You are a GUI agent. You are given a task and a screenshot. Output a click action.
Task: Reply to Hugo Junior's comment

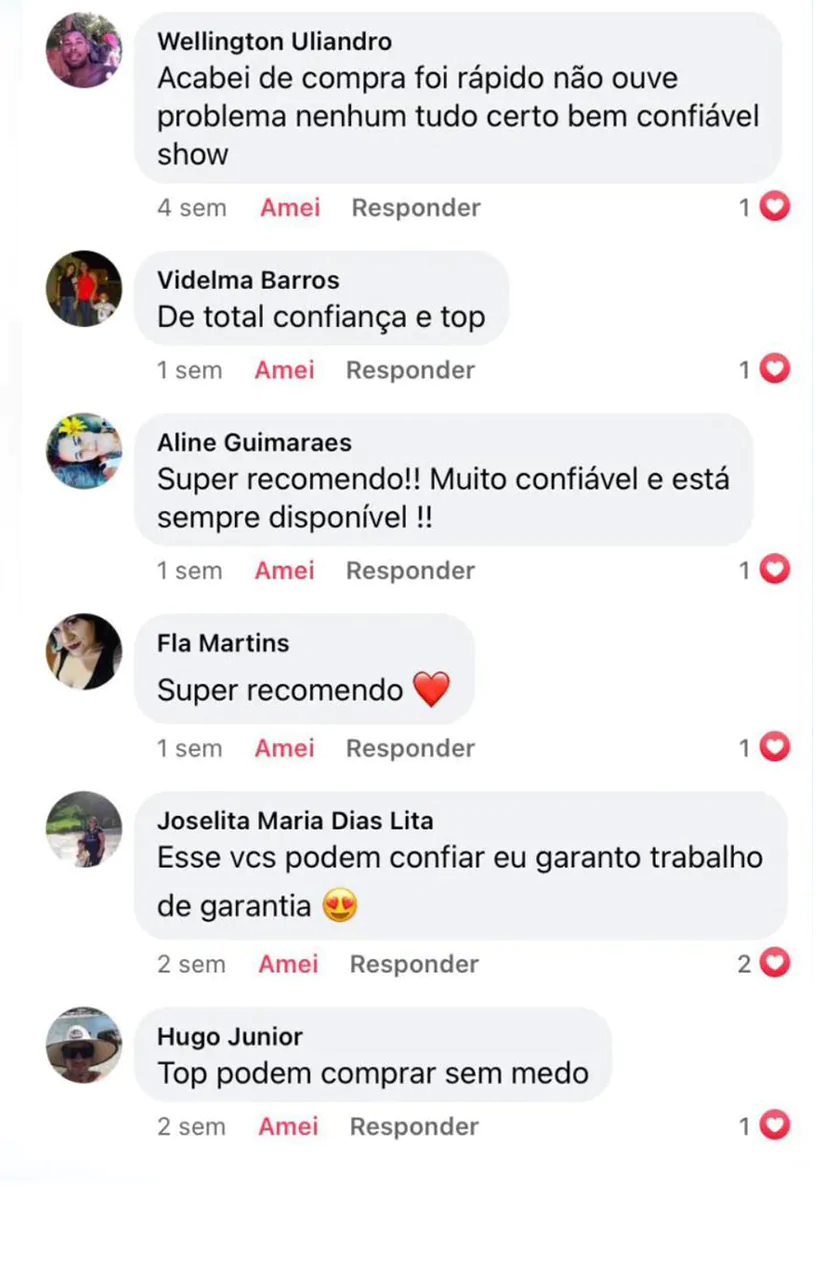click(414, 1126)
